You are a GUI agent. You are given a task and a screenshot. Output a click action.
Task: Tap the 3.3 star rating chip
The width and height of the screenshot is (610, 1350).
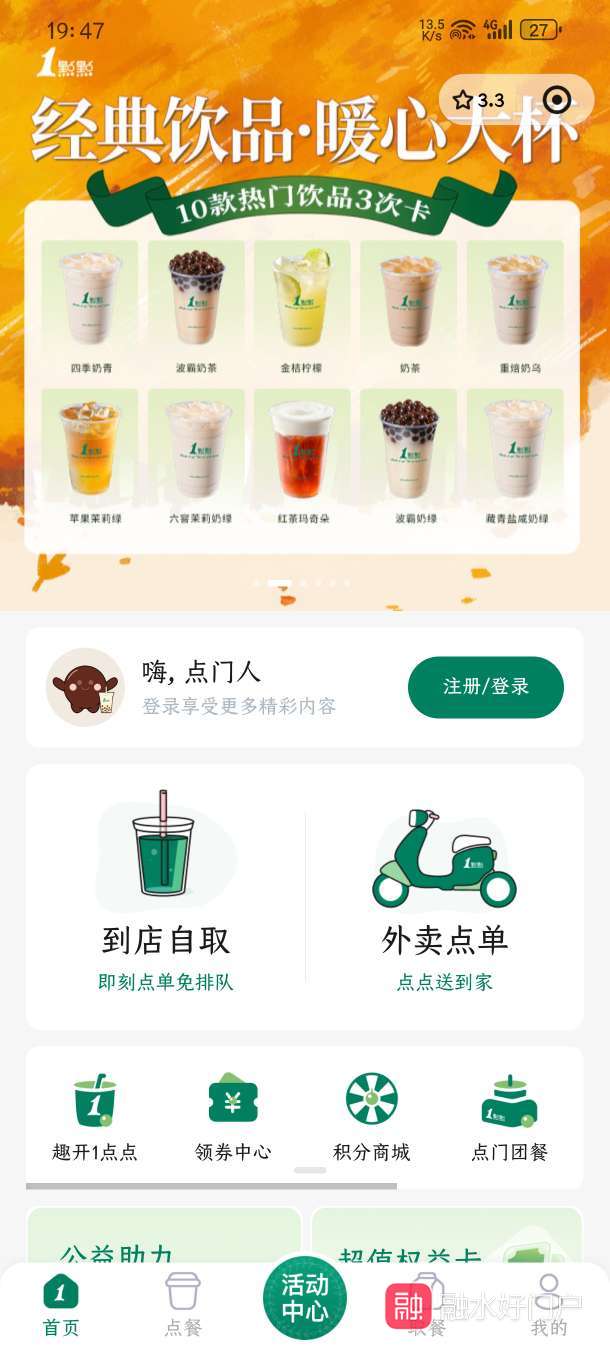(479, 100)
